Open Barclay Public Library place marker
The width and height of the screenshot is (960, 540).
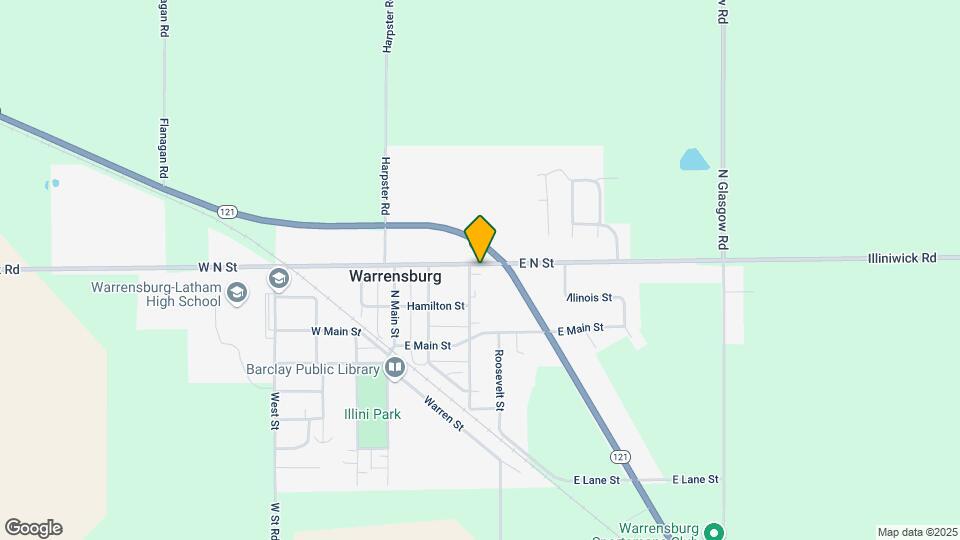pos(395,369)
